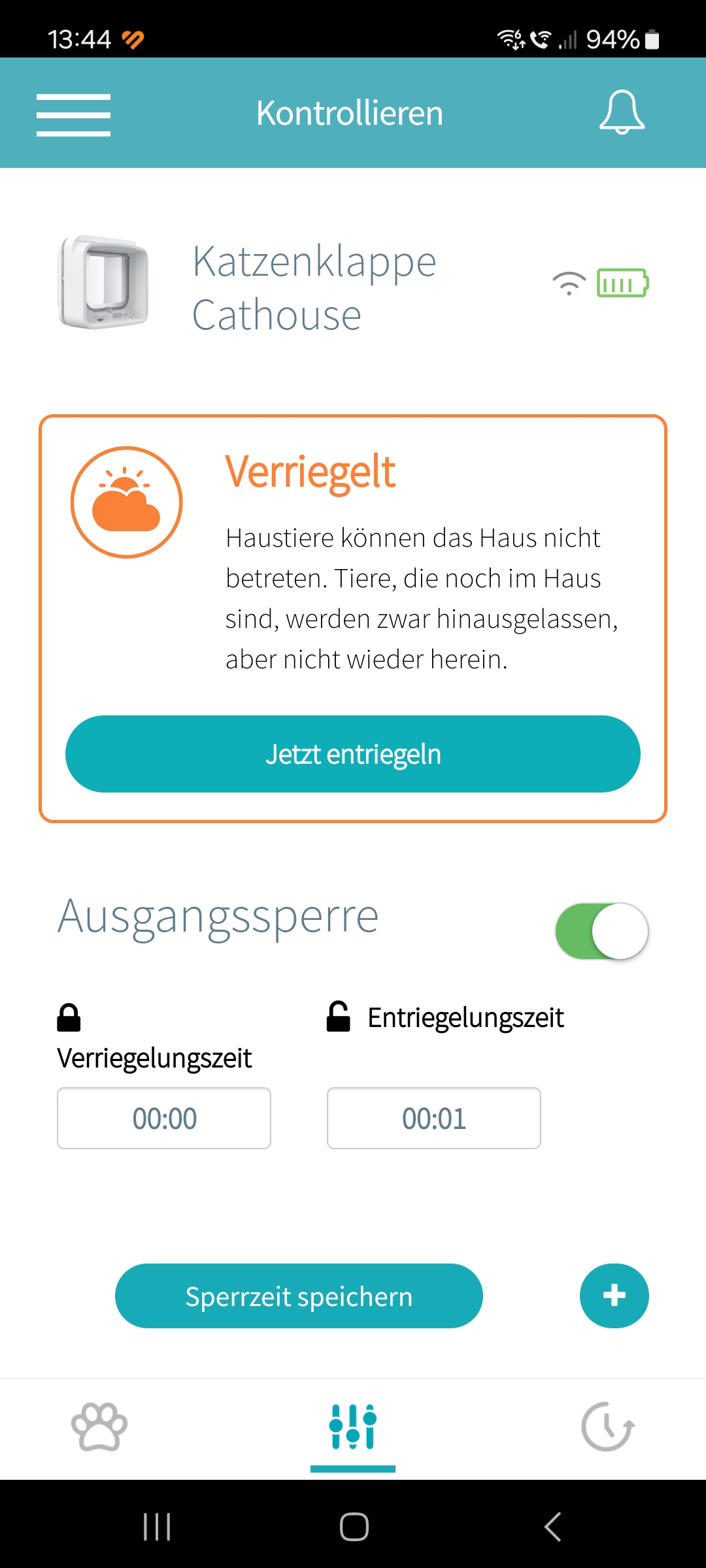The height and width of the screenshot is (1568, 706).
Task: Select the control sliders tab
Action: [353, 1427]
